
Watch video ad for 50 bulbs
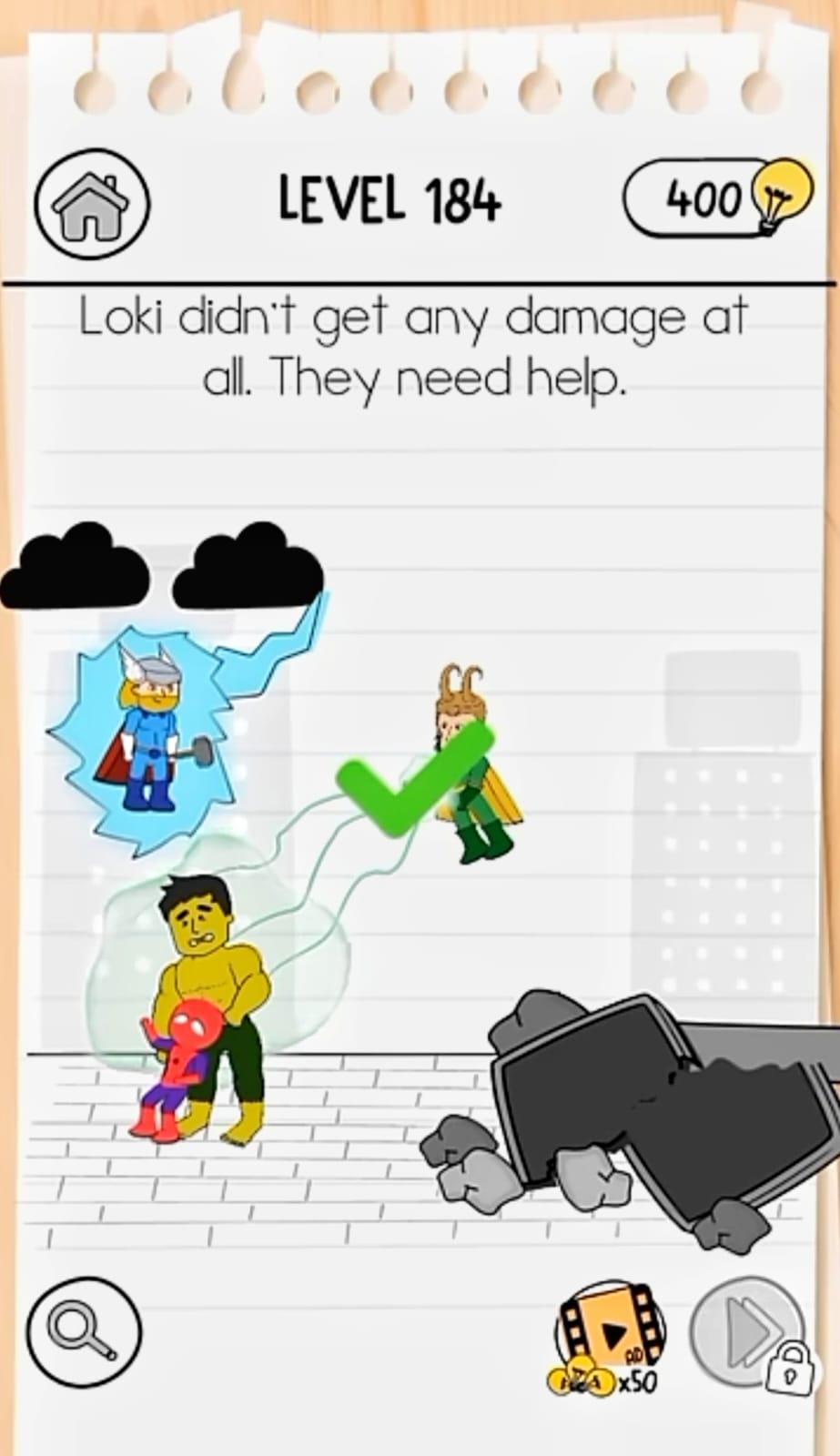609,1340
